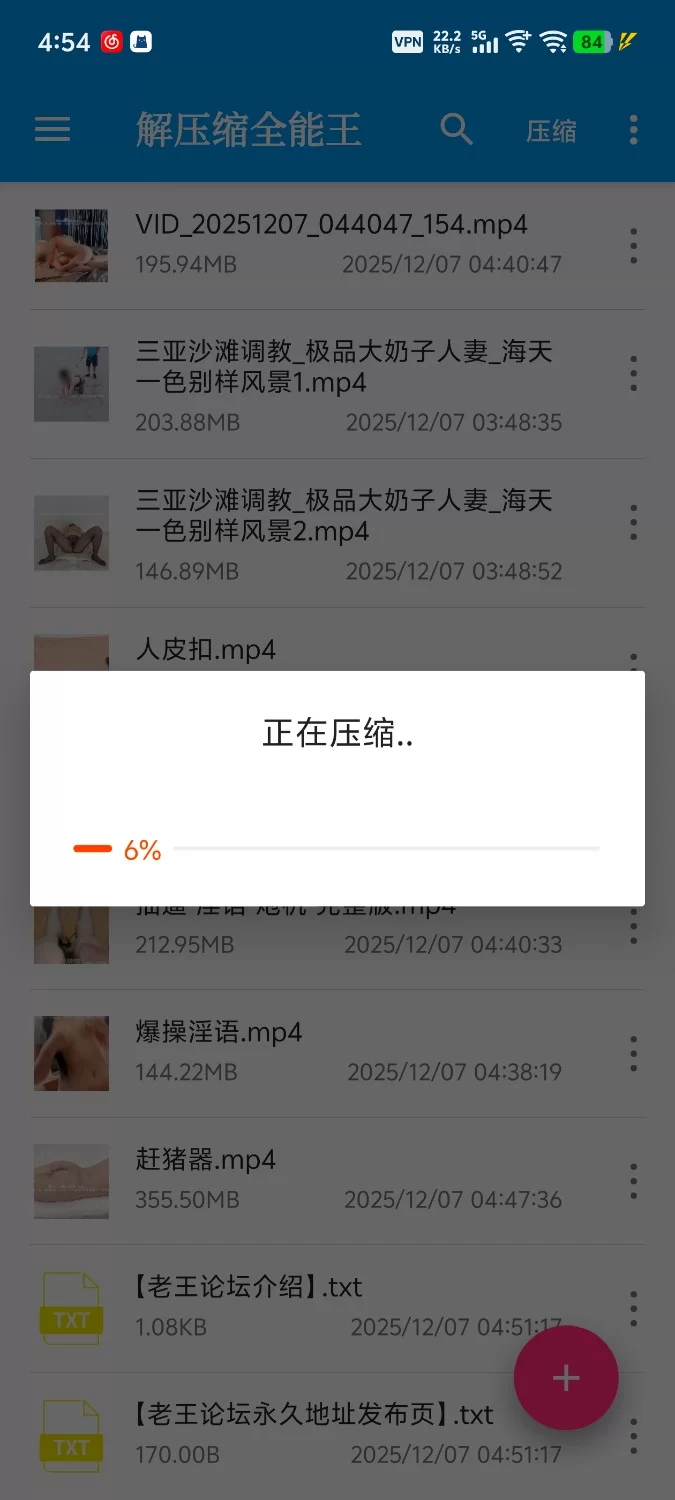Viewport: 675px width, 1500px height.
Task: Open the hamburger drawer menu
Action: pos(52,130)
